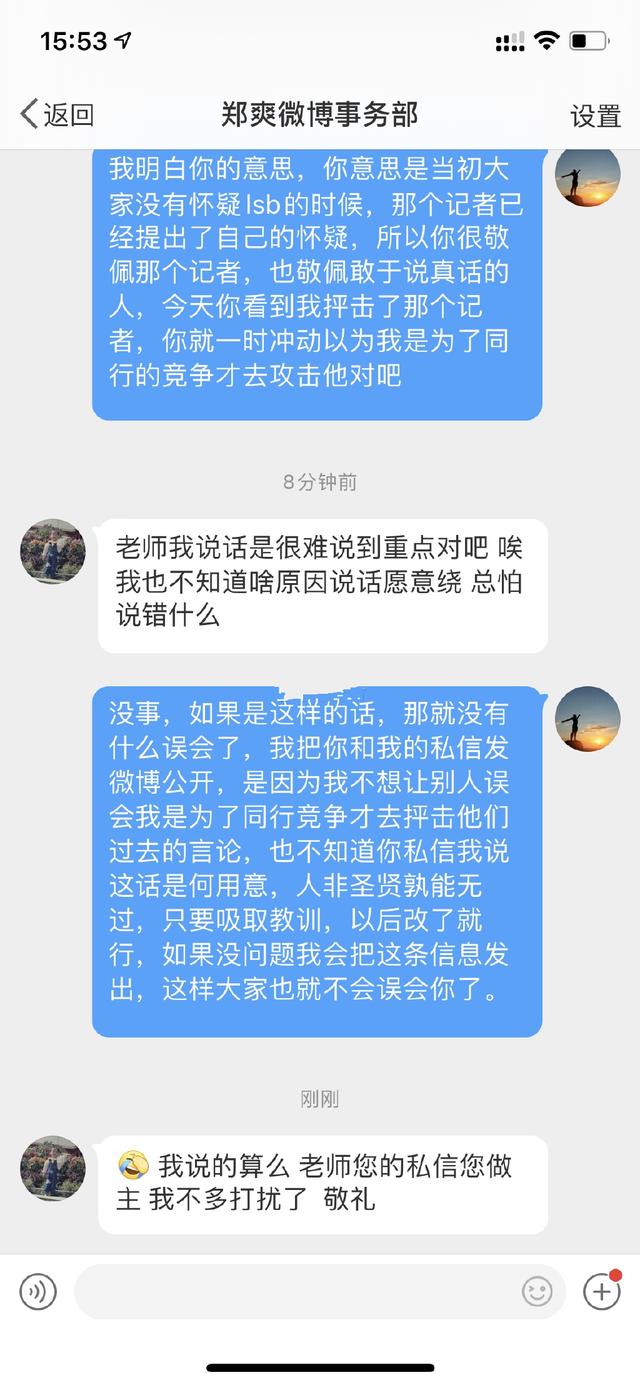Open sender's avatar beside 老师我说话是很难说到重点 message

[53, 552]
